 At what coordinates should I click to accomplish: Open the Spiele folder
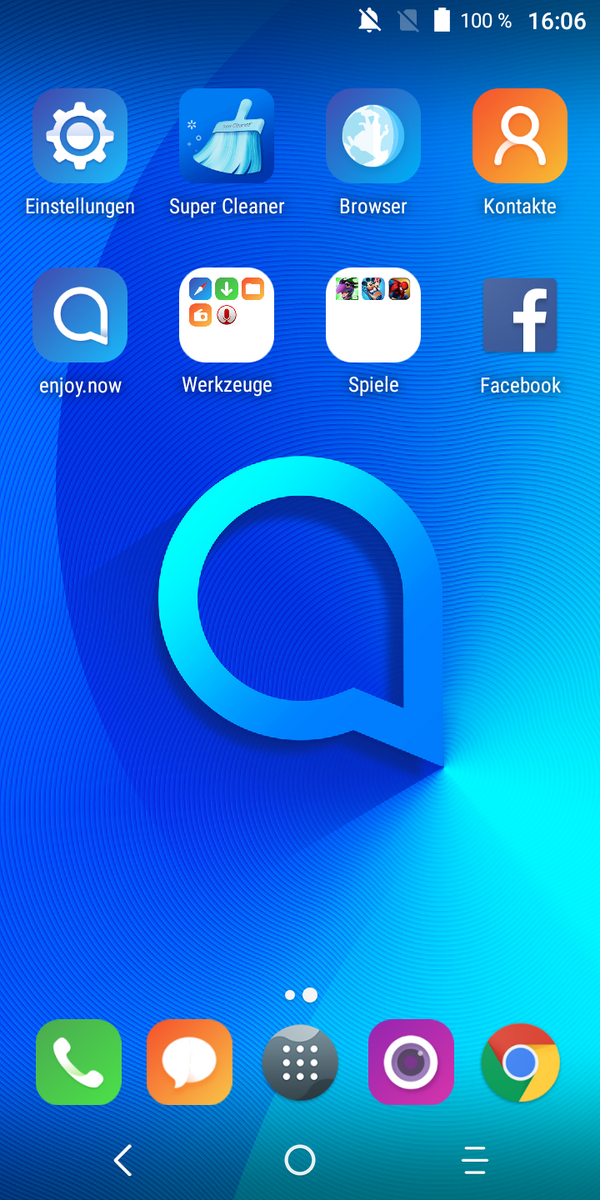(x=373, y=315)
